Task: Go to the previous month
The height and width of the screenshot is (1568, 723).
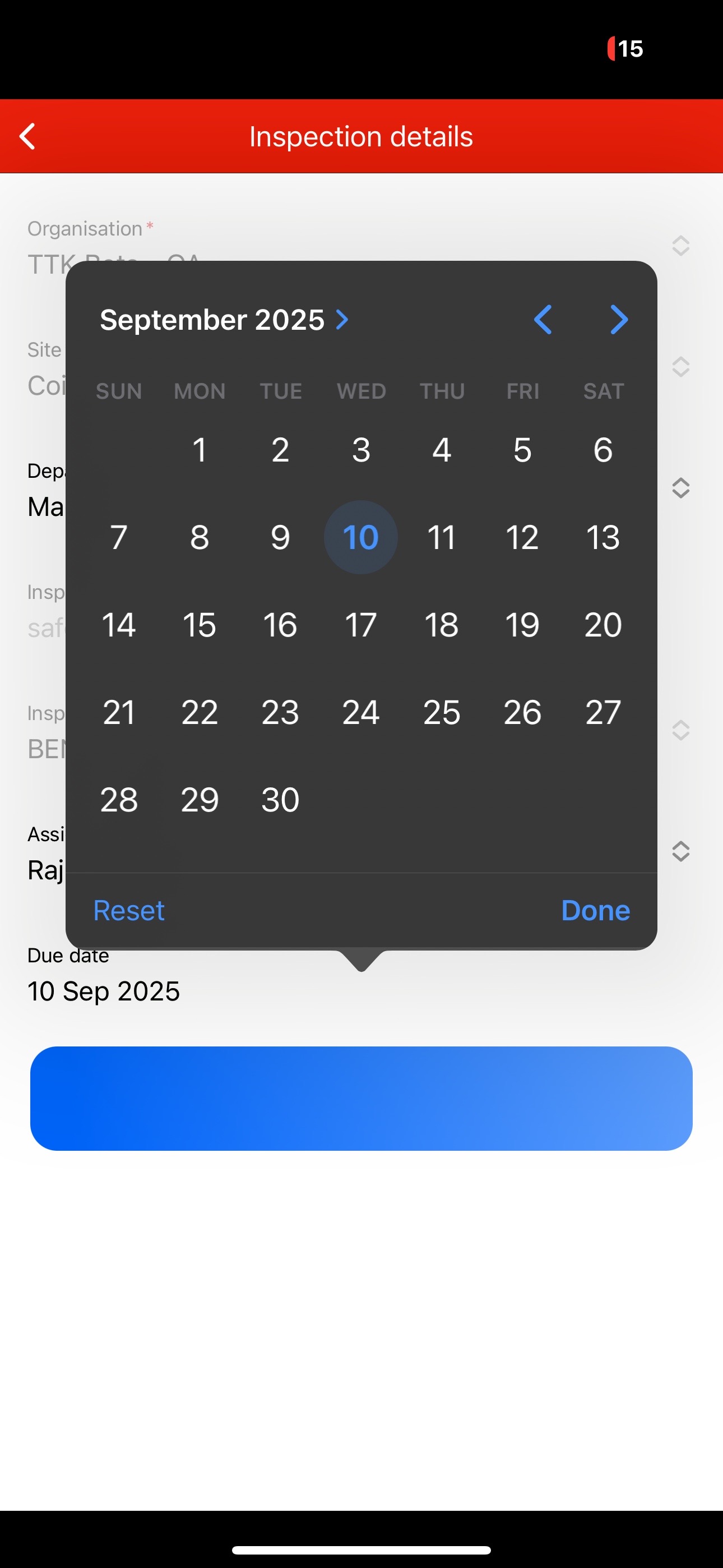Action: tap(543, 320)
